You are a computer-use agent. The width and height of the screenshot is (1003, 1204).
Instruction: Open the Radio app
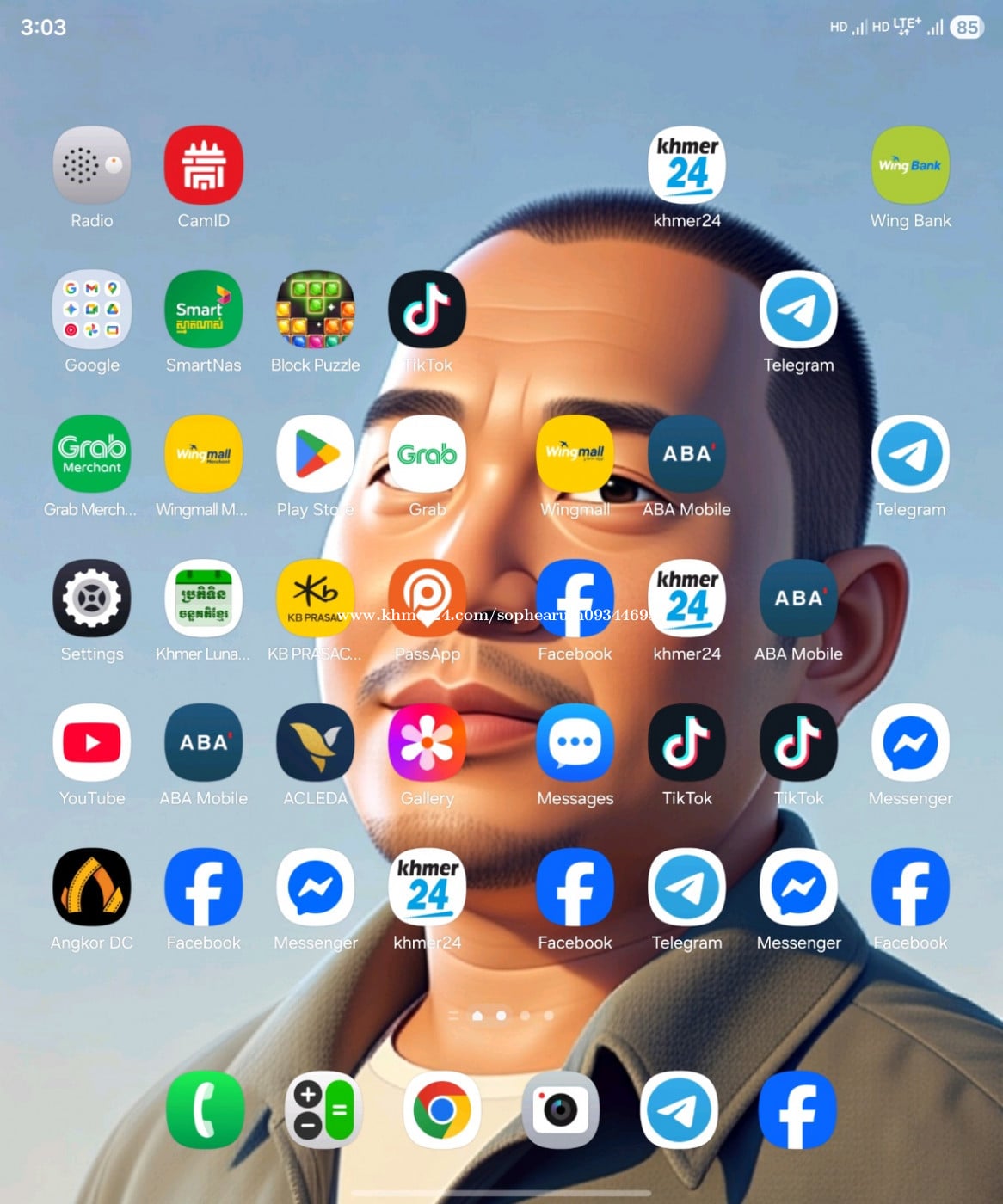92,165
